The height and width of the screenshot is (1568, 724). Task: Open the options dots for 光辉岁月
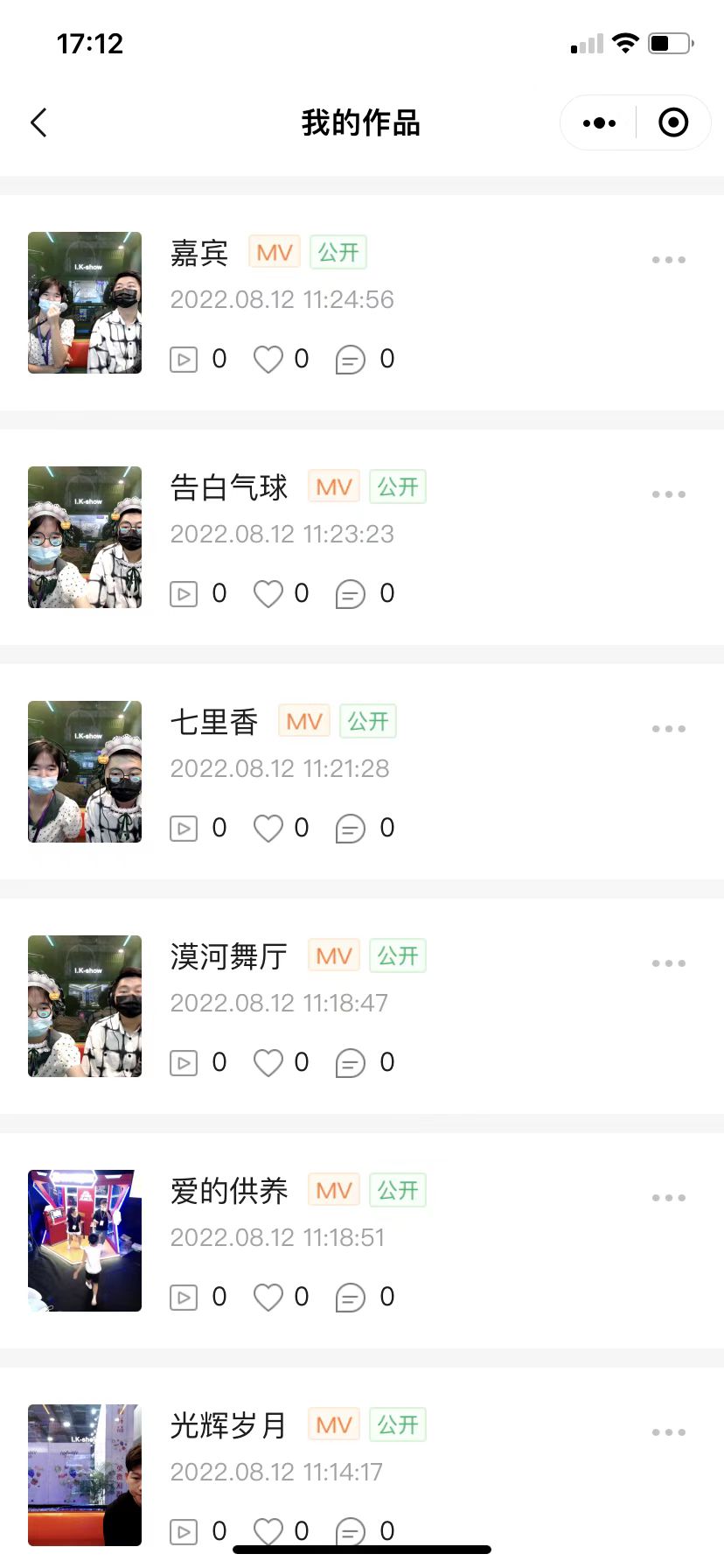coord(669,1432)
